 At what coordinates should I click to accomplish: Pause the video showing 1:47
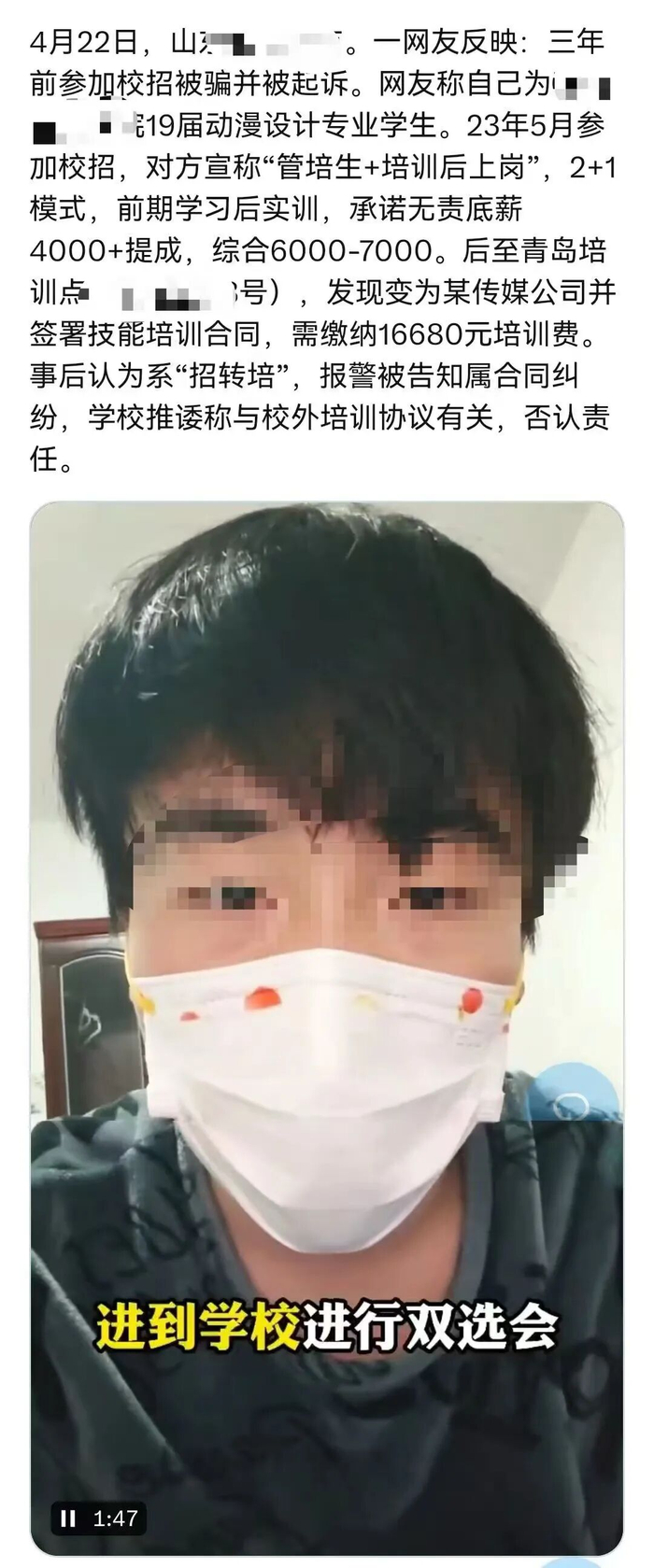68,1518
